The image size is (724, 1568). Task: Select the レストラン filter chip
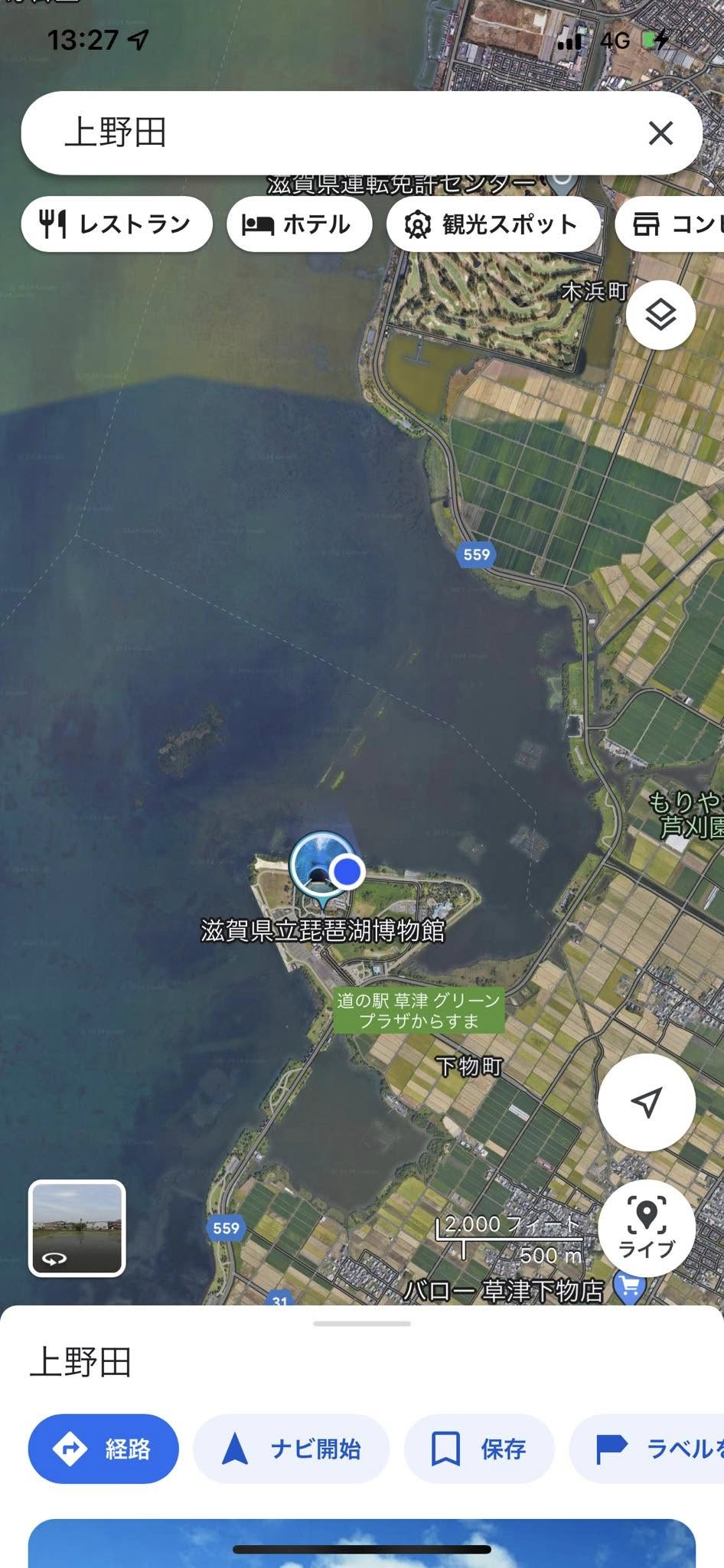[x=116, y=224]
